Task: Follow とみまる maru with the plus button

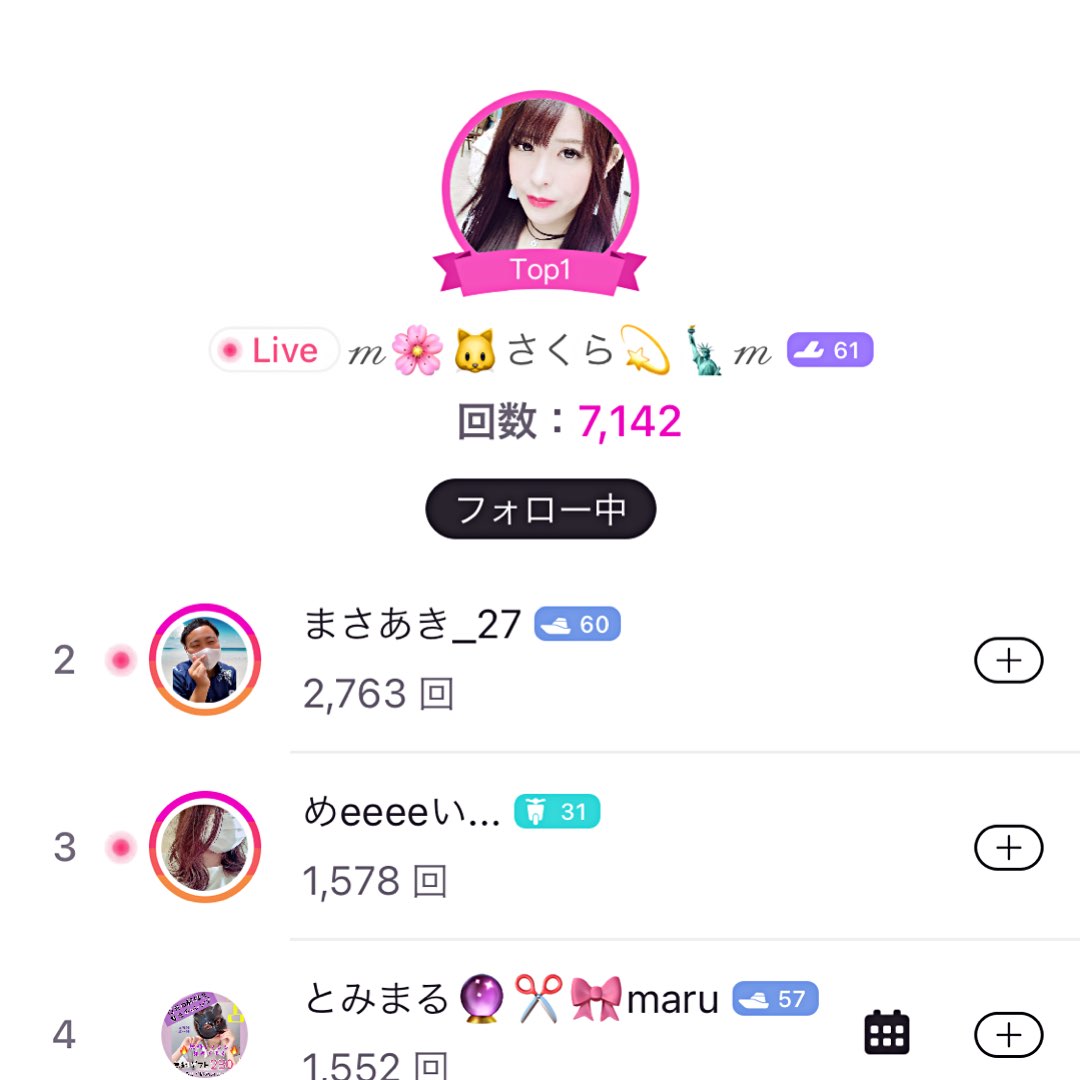Action: pos(1008,1035)
